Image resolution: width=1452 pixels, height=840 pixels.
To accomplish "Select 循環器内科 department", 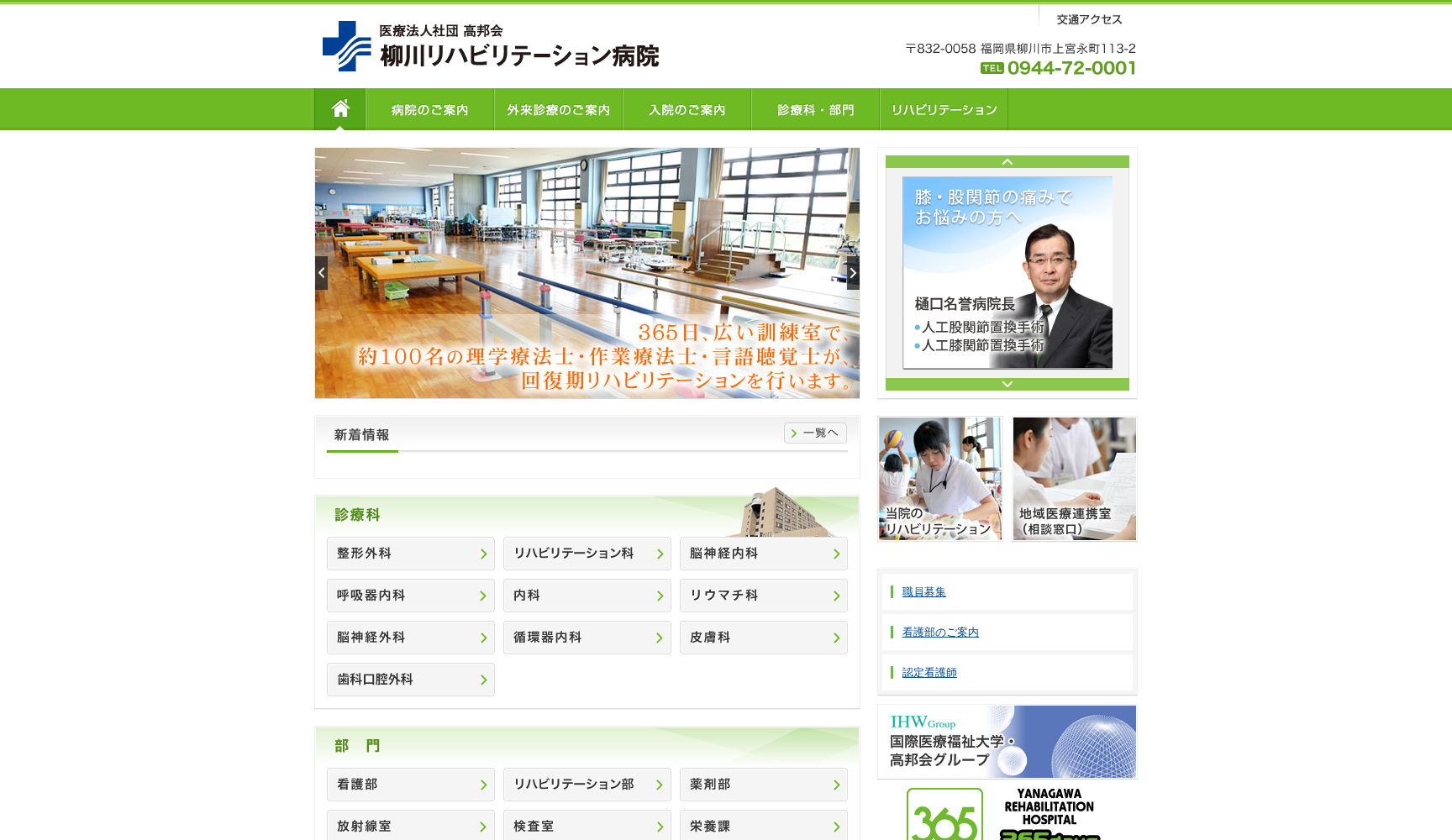I will [x=587, y=638].
